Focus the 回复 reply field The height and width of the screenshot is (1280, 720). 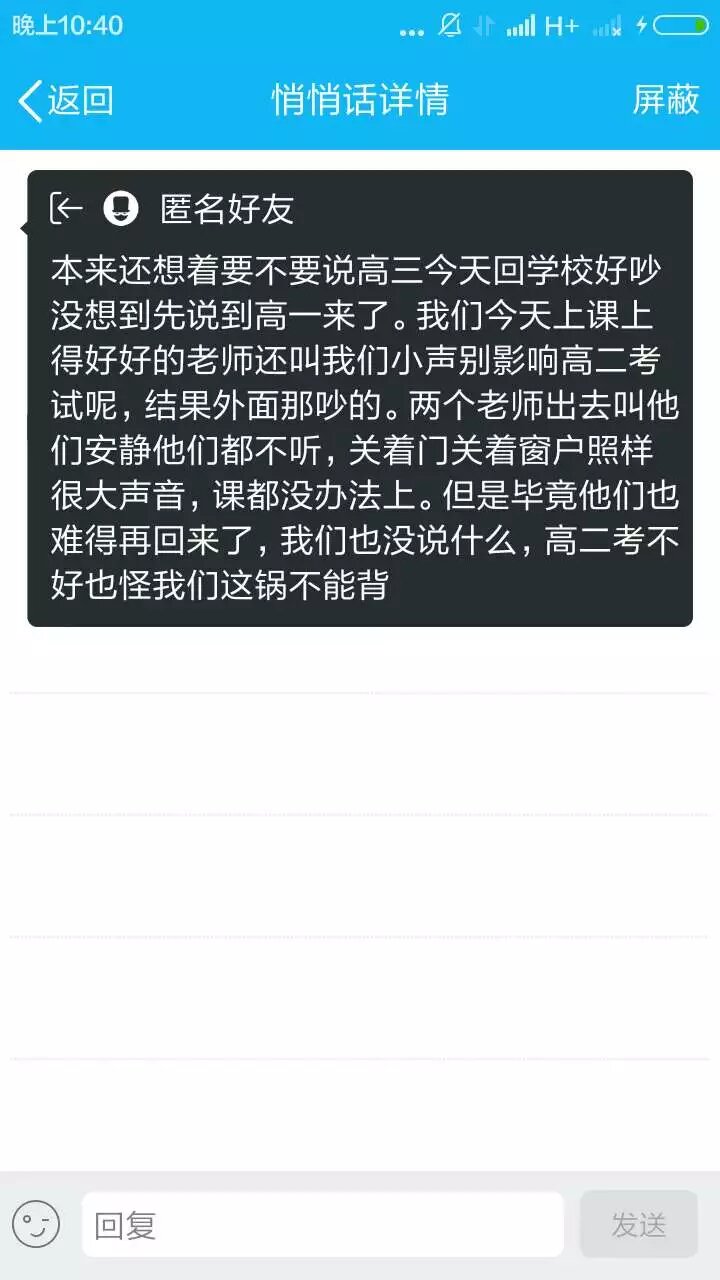322,1225
